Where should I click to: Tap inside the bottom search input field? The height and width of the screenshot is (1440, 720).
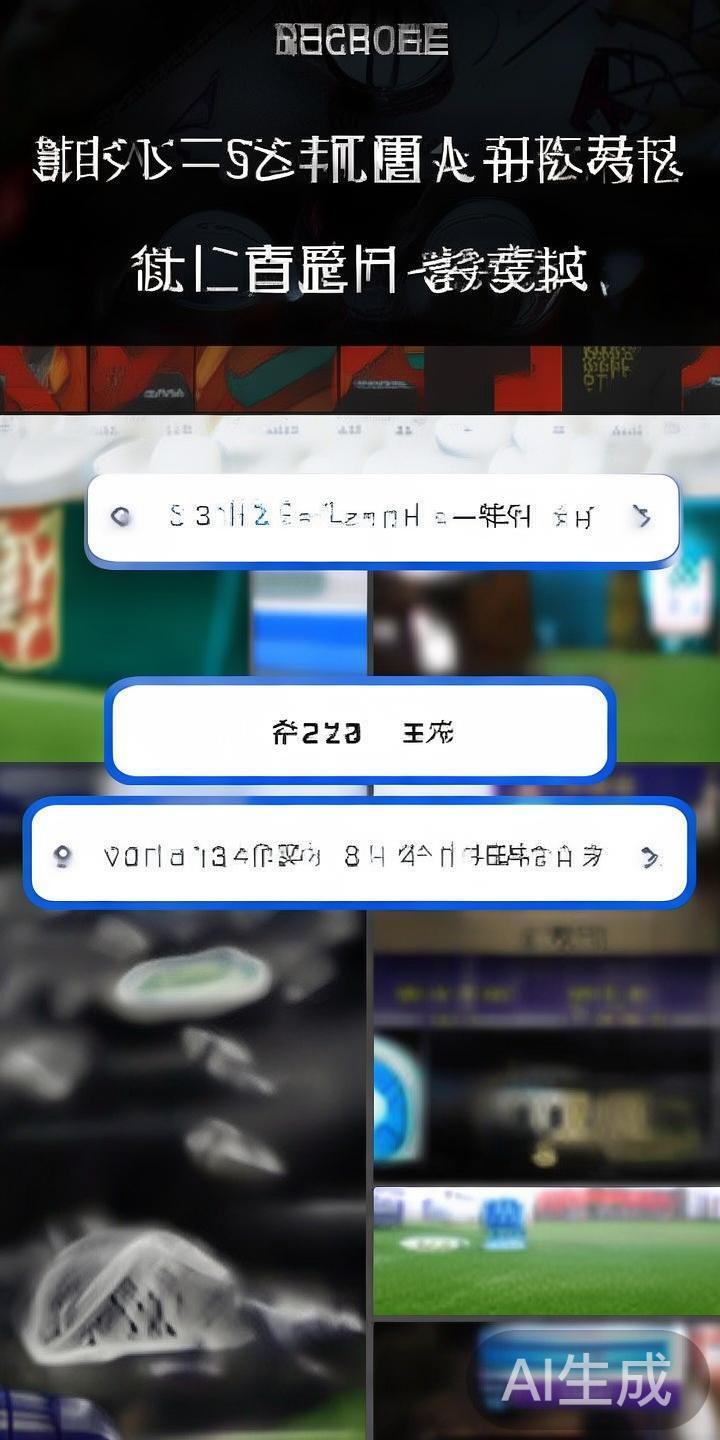coord(360,855)
